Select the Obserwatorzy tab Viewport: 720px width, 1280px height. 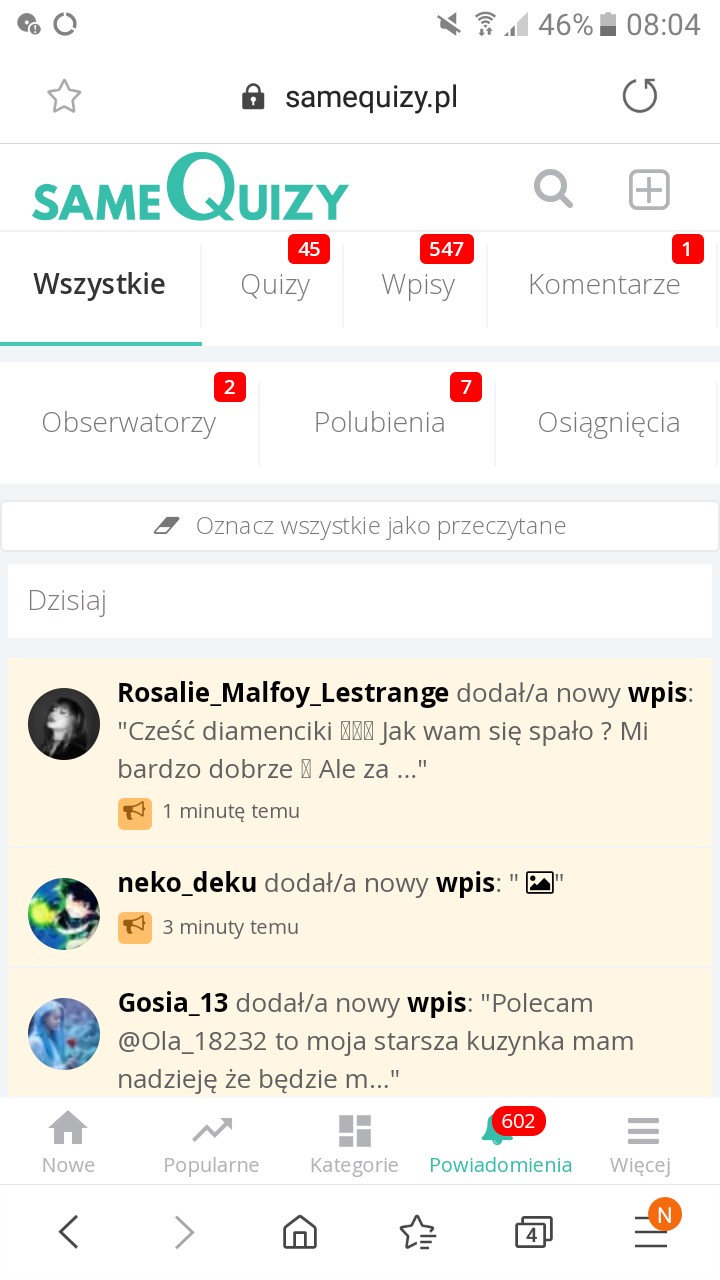tap(129, 423)
